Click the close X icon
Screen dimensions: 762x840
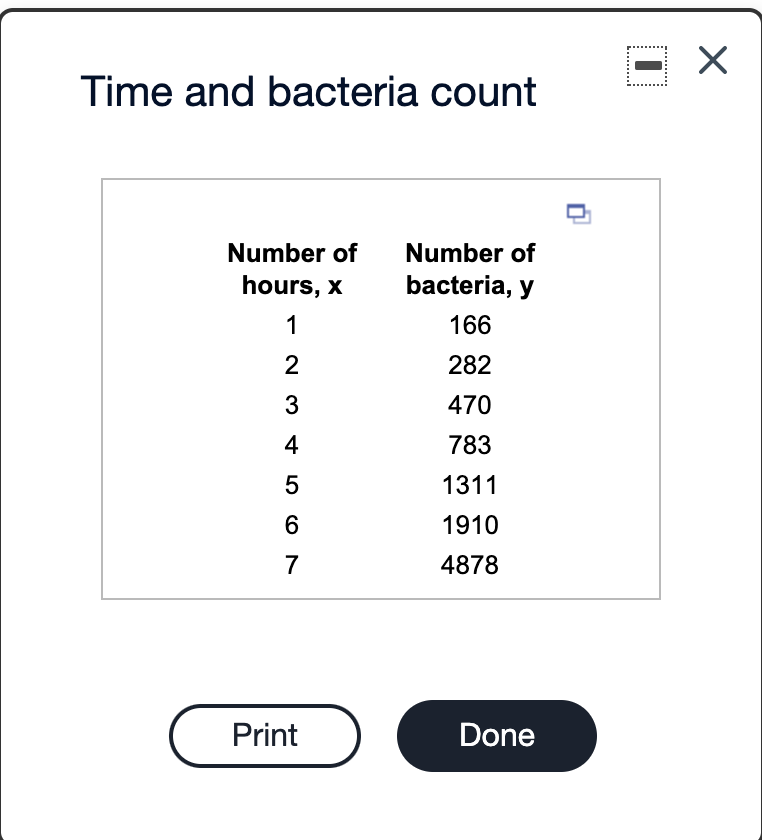pos(712,61)
